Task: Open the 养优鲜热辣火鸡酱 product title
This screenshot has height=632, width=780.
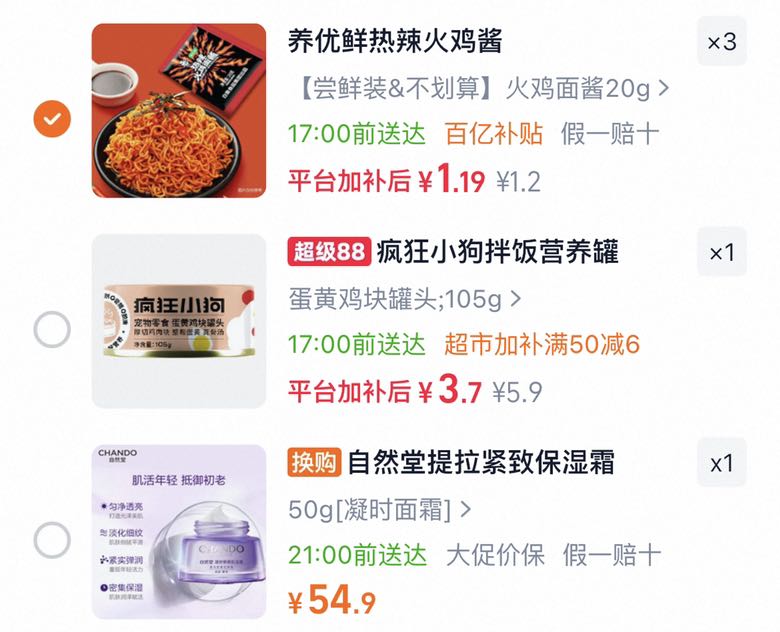Action: [395, 41]
